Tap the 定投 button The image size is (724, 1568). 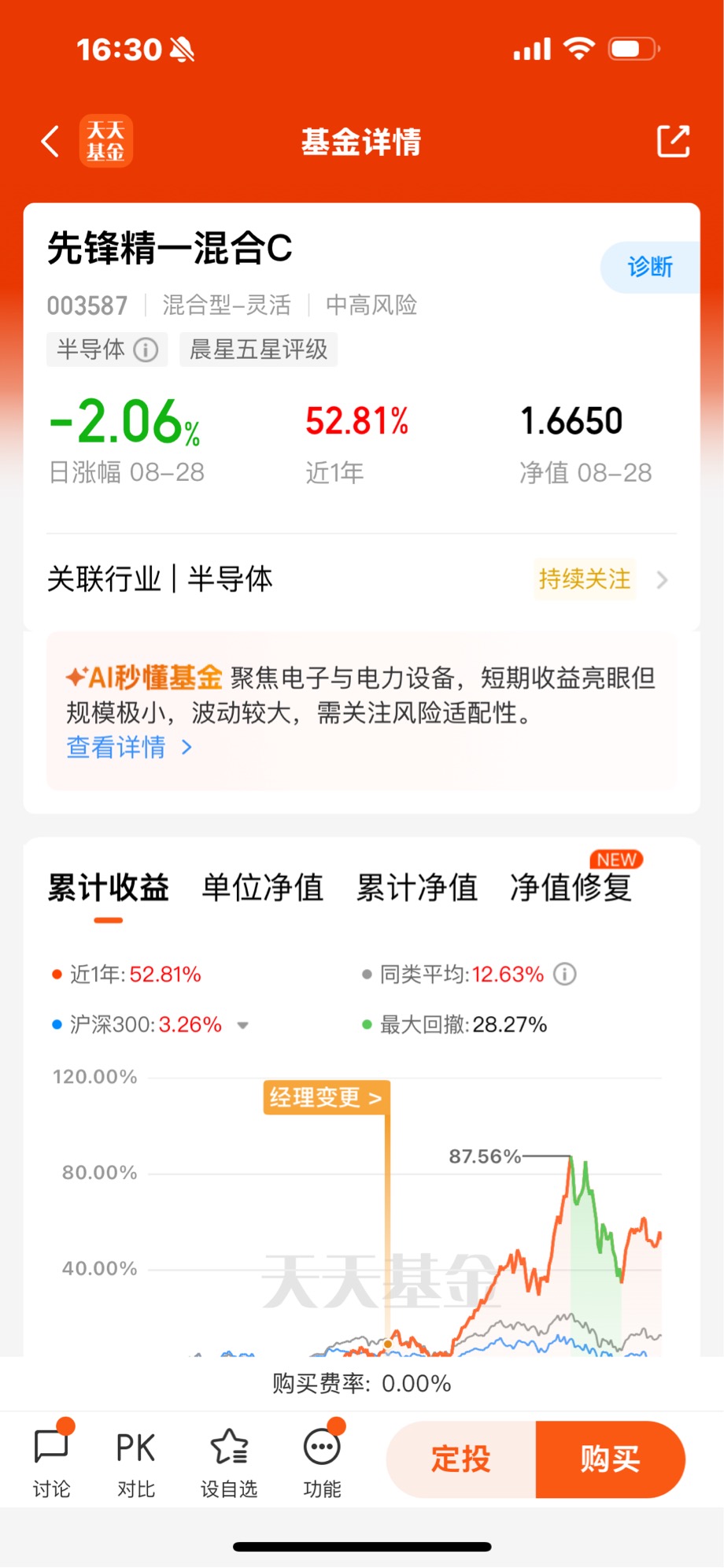tap(461, 1459)
